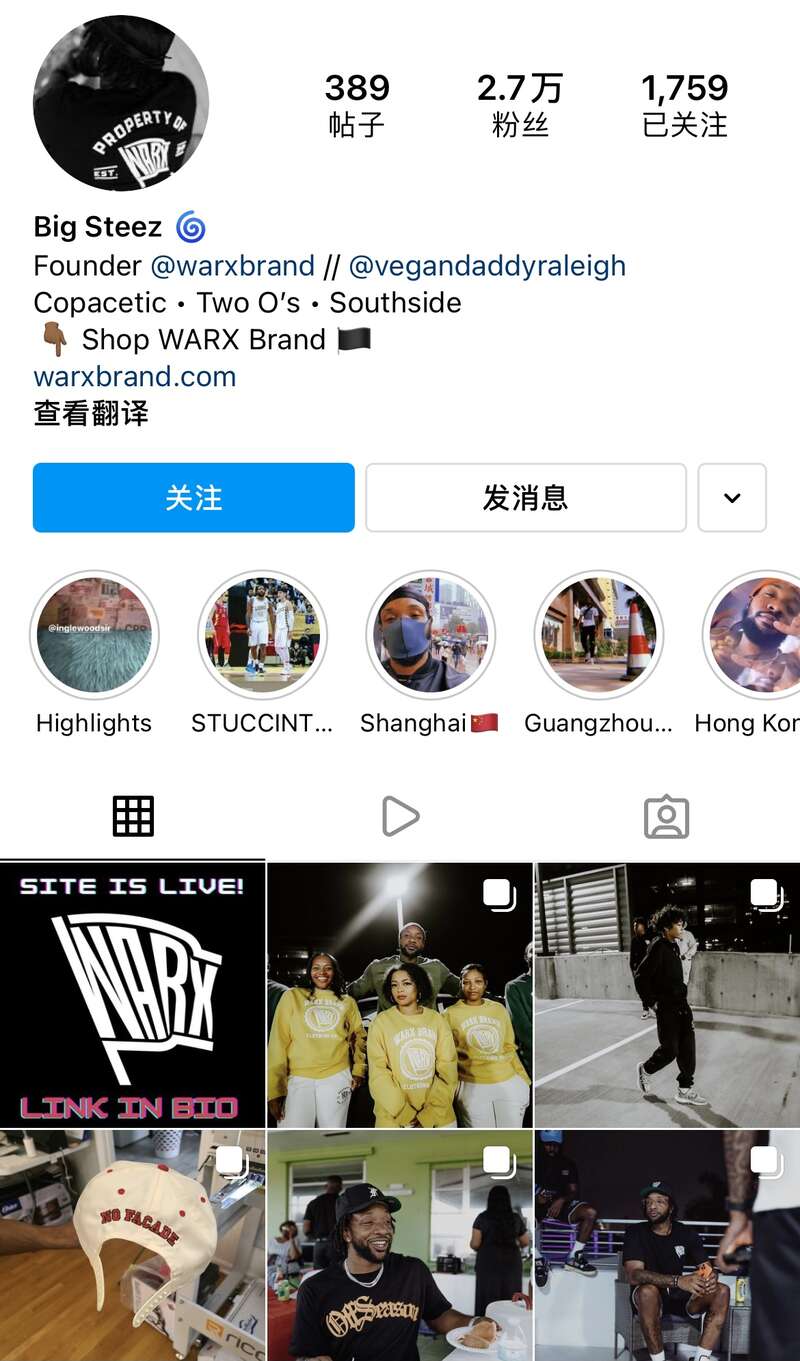Switch to the Reels tab

pyautogui.click(x=400, y=817)
